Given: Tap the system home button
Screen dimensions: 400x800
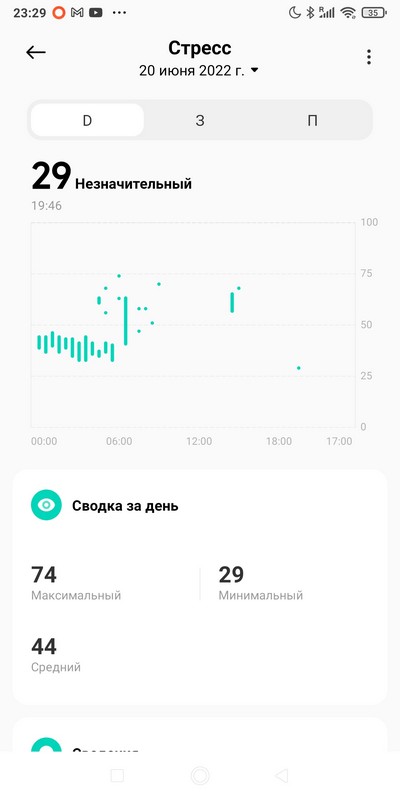Looking at the screenshot, I should 200,776.
